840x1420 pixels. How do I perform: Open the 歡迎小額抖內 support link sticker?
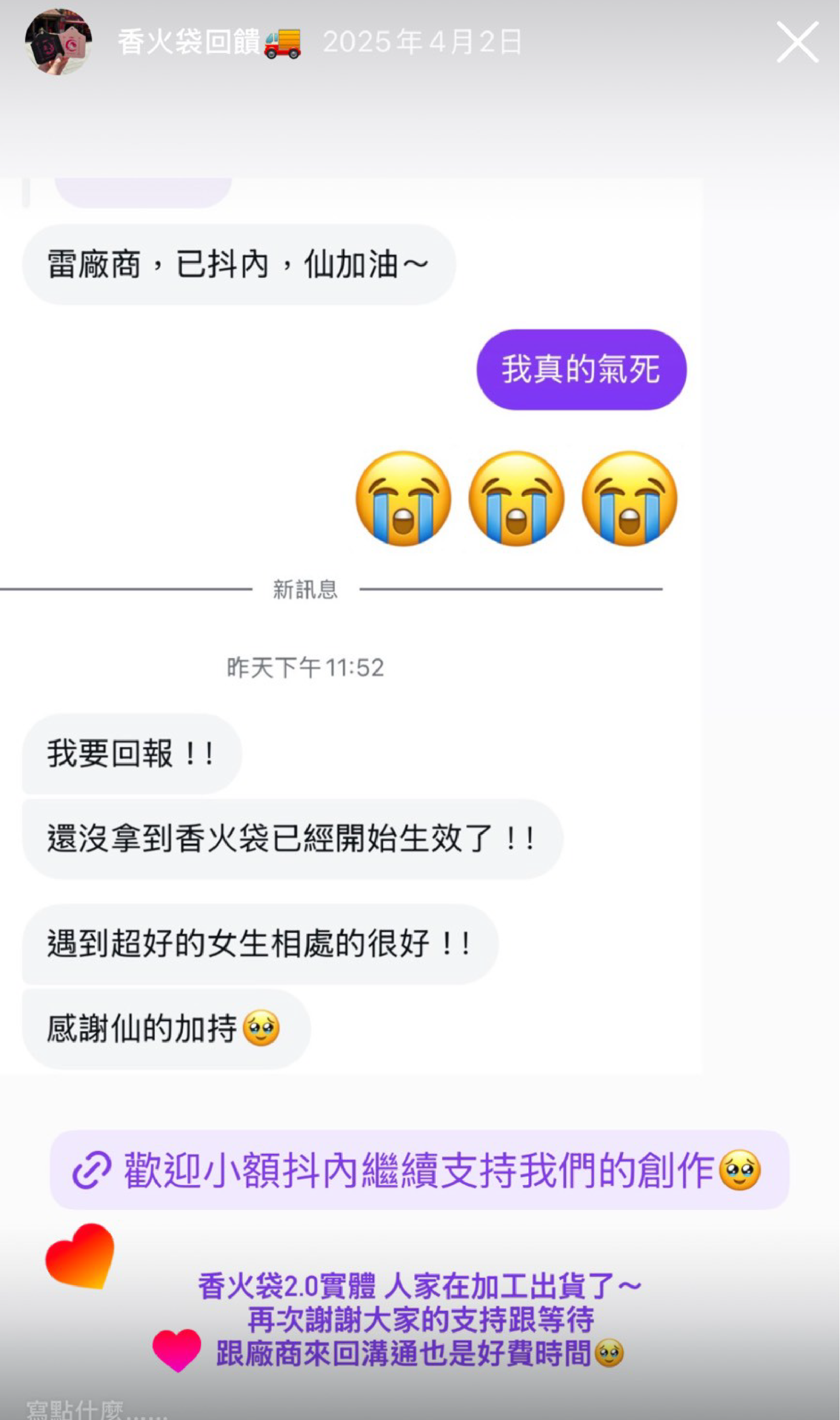coord(419,1170)
